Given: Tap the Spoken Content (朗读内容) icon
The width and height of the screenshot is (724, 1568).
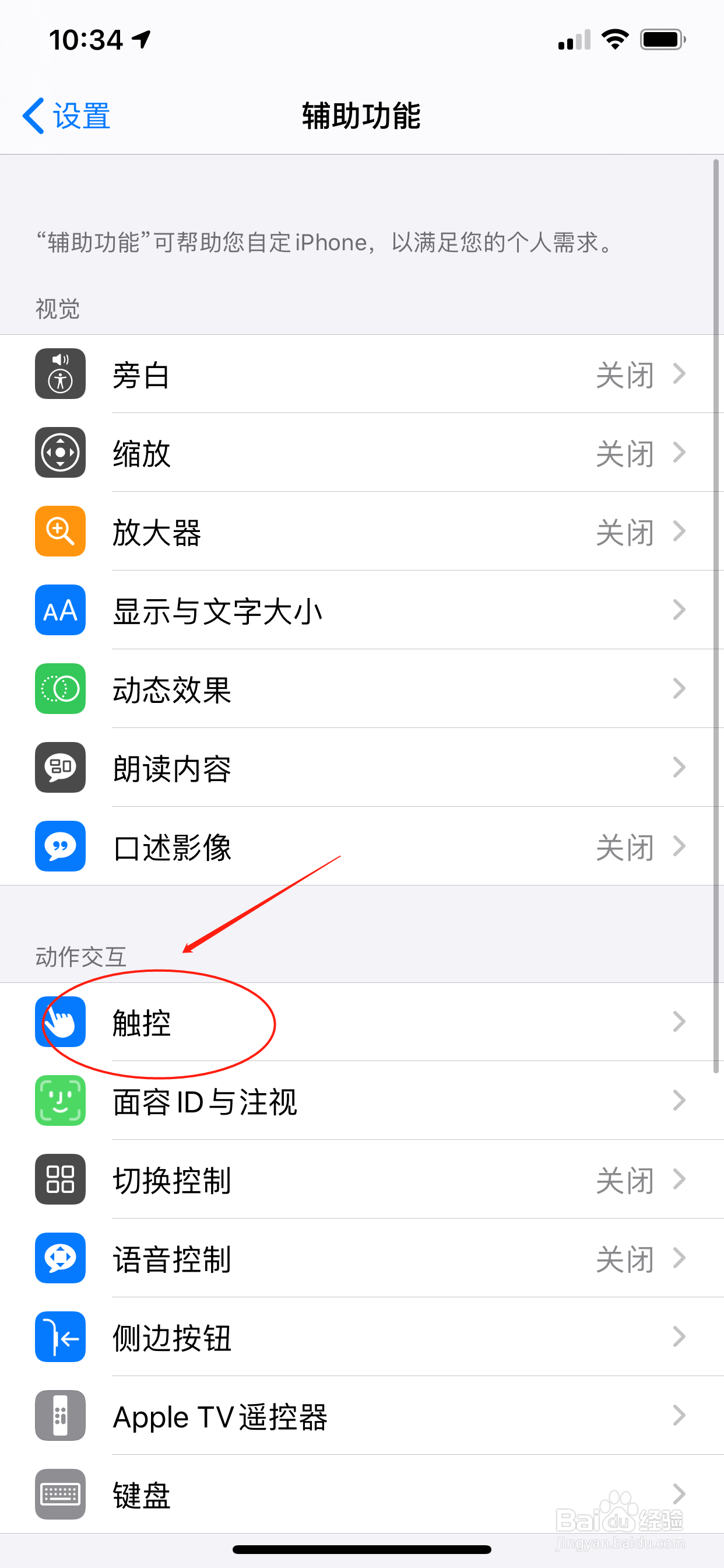Looking at the screenshot, I should pyautogui.click(x=59, y=768).
